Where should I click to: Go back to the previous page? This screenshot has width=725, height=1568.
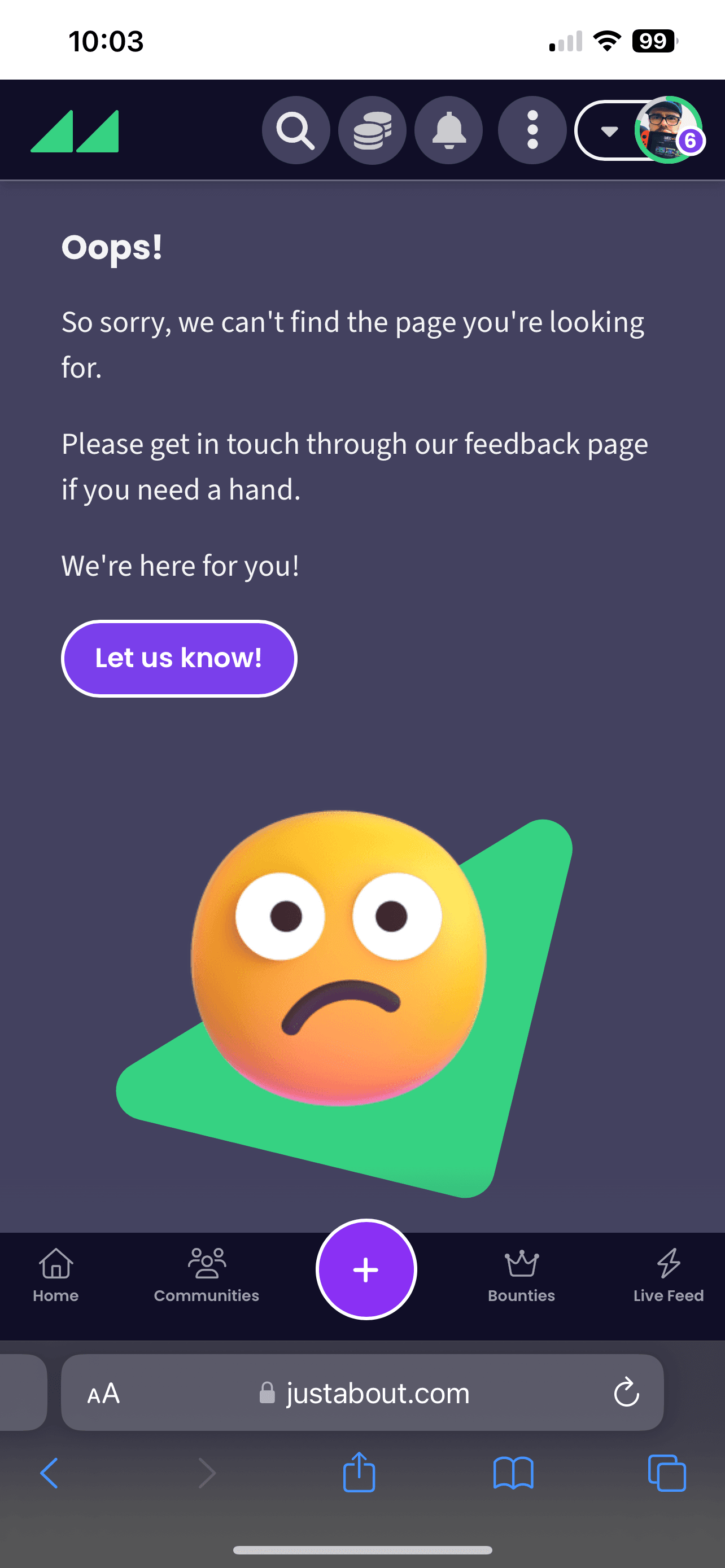49,1474
